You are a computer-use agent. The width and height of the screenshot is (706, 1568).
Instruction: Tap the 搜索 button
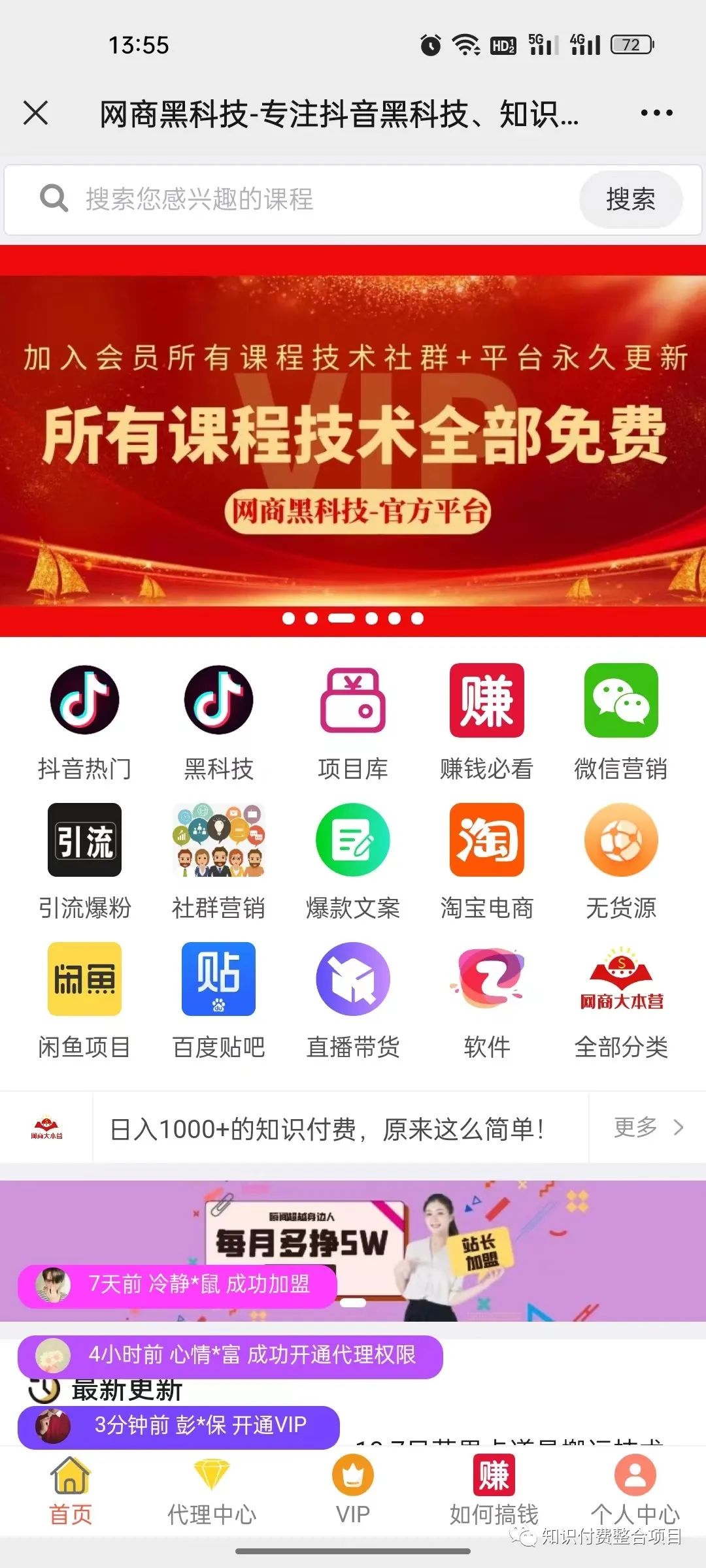click(x=630, y=199)
